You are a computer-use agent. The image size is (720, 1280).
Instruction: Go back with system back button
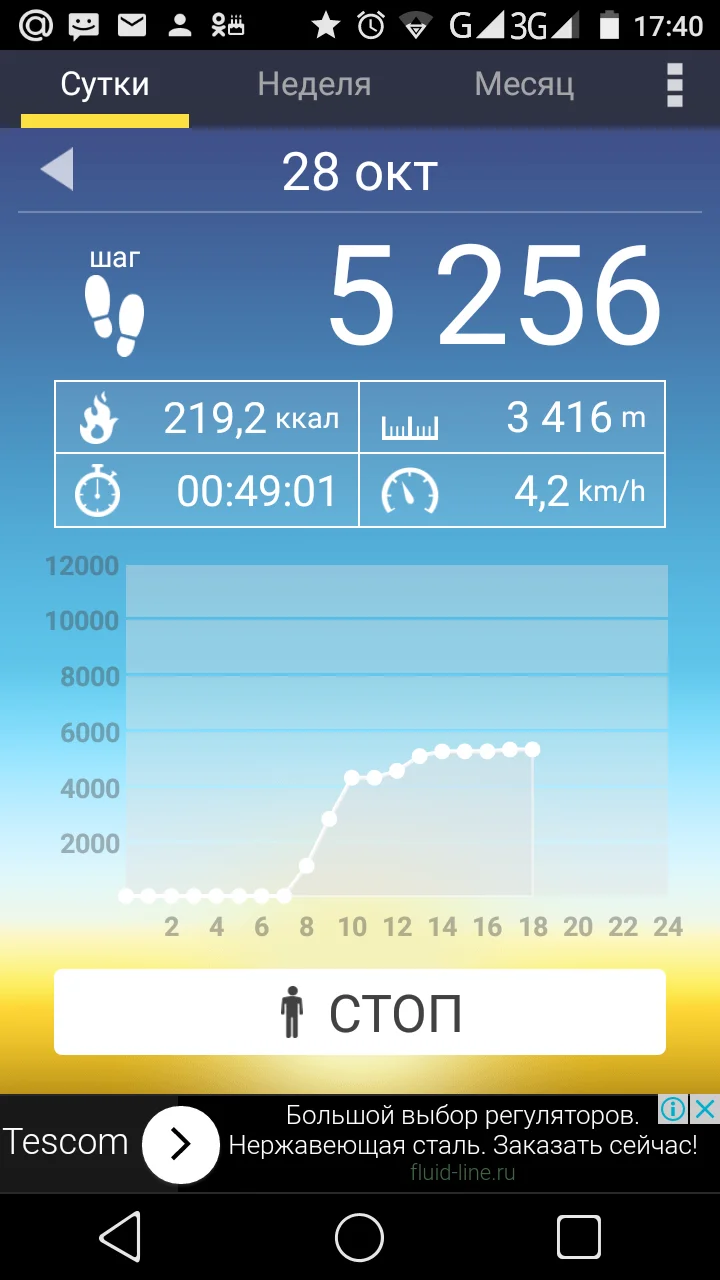click(120, 1238)
